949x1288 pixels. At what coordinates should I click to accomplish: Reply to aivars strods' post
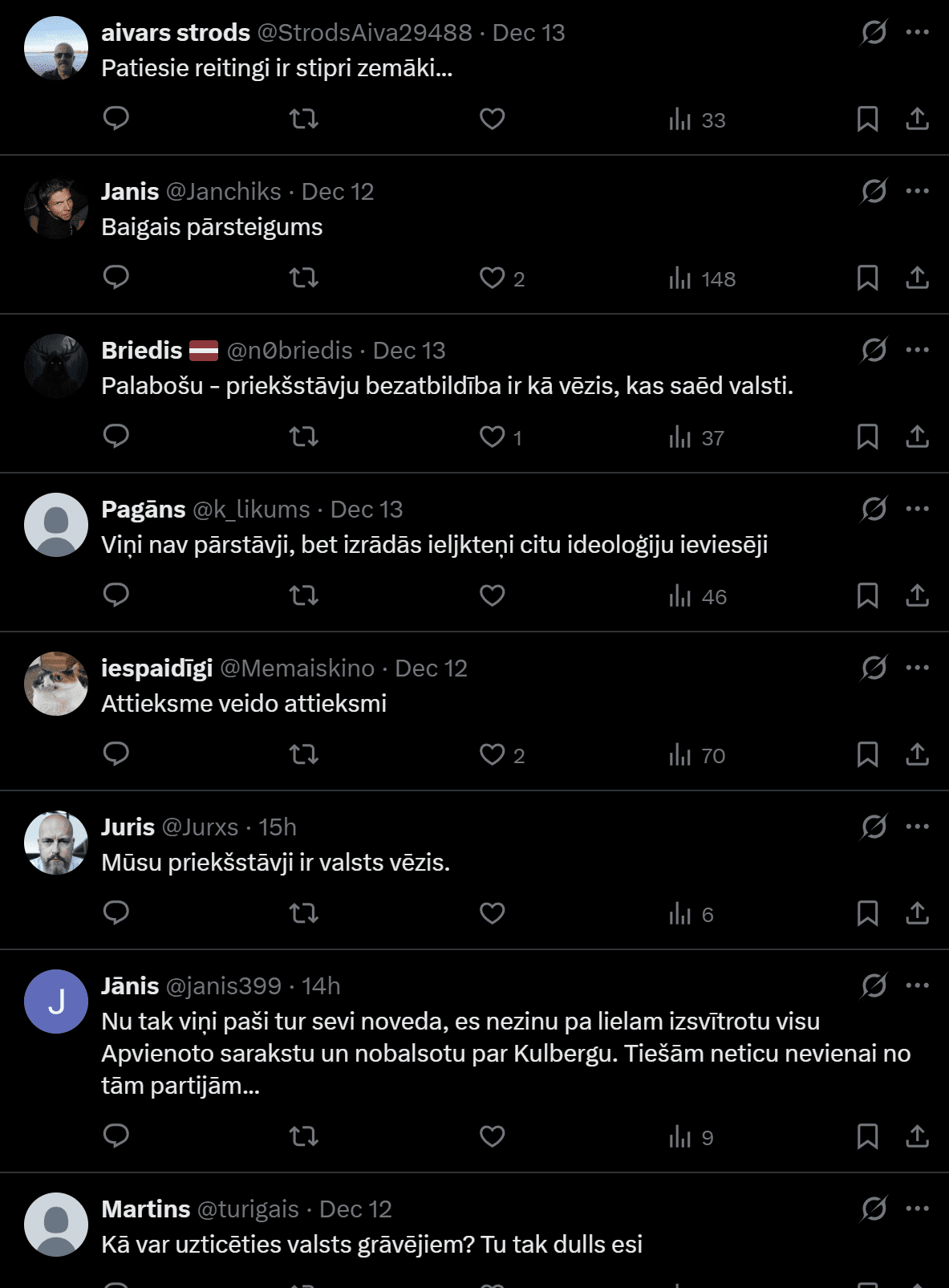coord(116,119)
